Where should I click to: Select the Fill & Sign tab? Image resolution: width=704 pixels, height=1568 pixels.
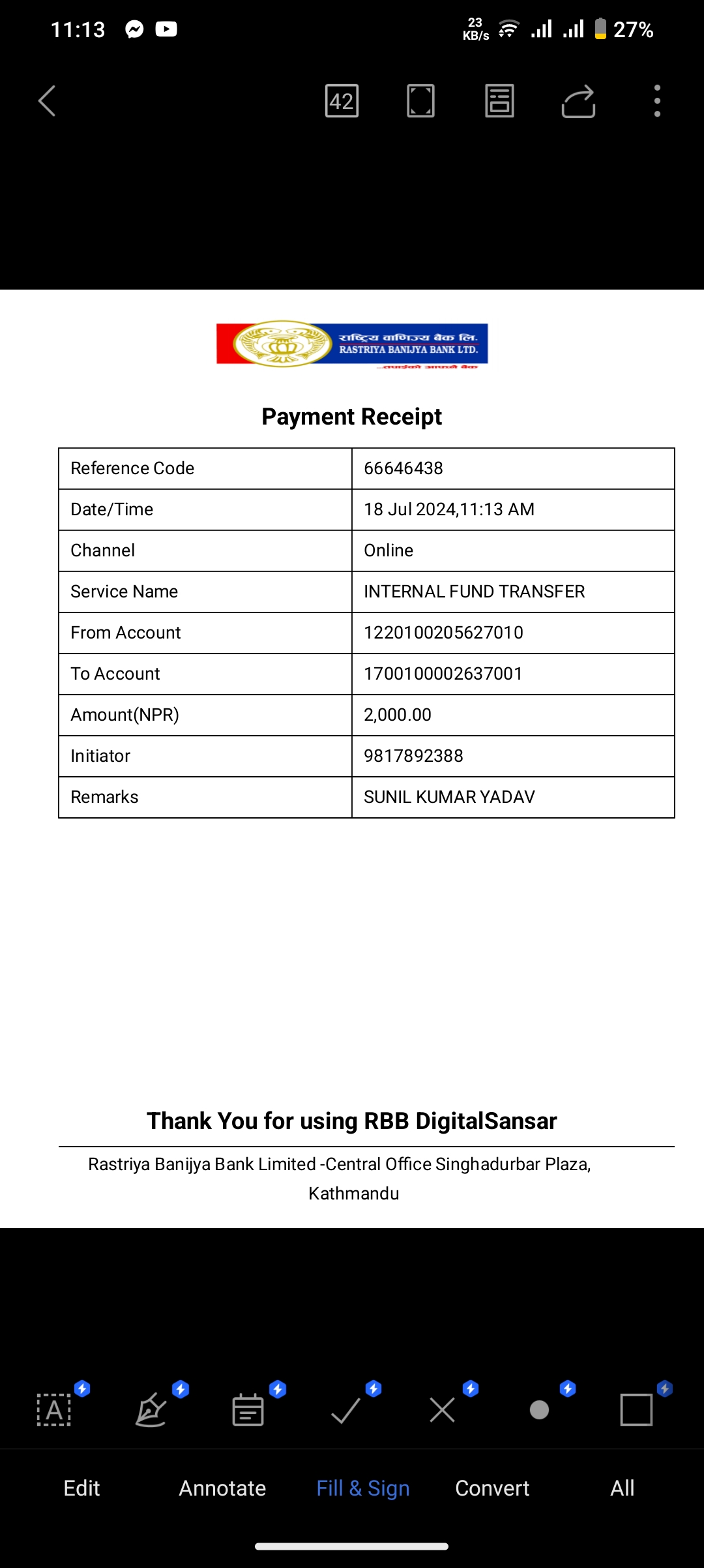(x=363, y=1488)
